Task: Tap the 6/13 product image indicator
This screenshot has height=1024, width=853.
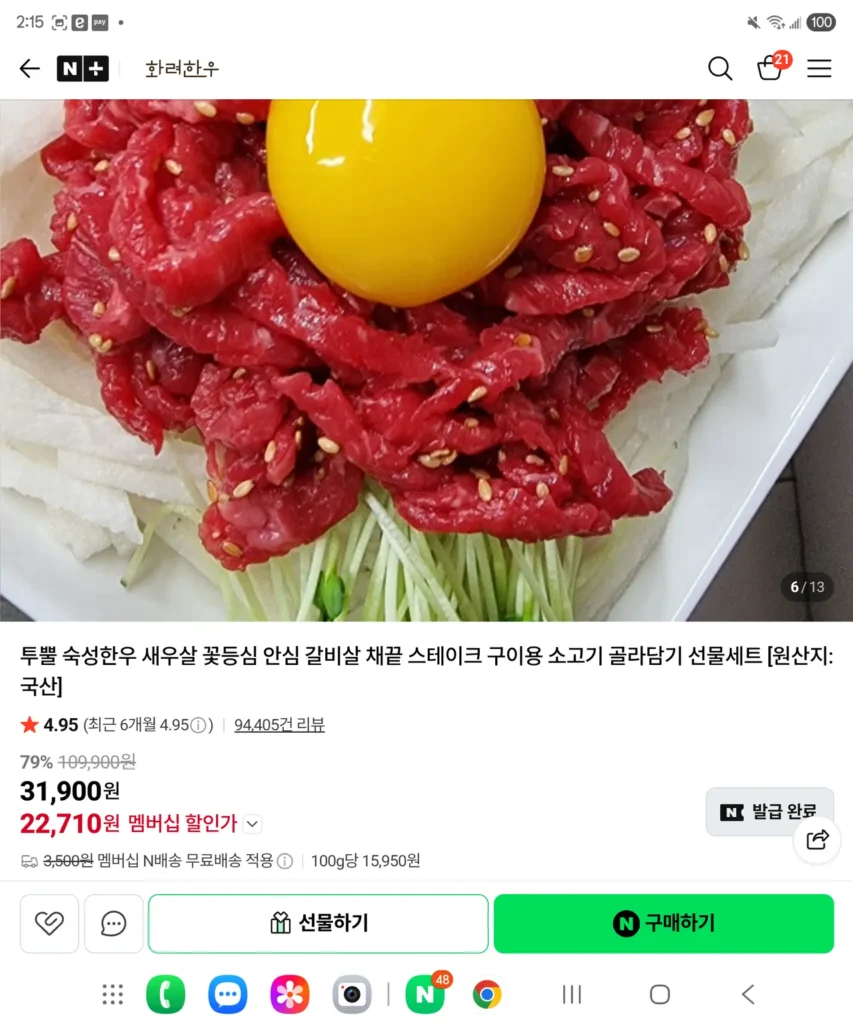Action: click(x=806, y=588)
